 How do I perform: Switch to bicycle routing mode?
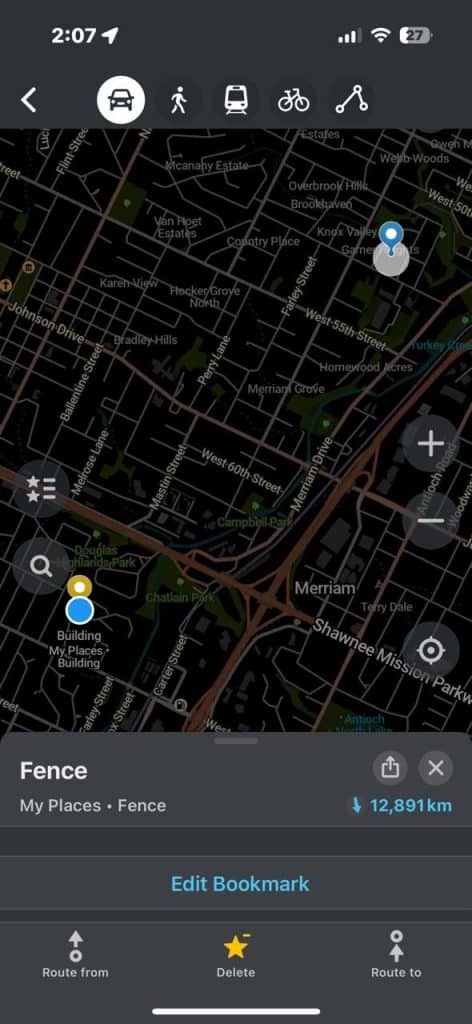[x=293, y=100]
